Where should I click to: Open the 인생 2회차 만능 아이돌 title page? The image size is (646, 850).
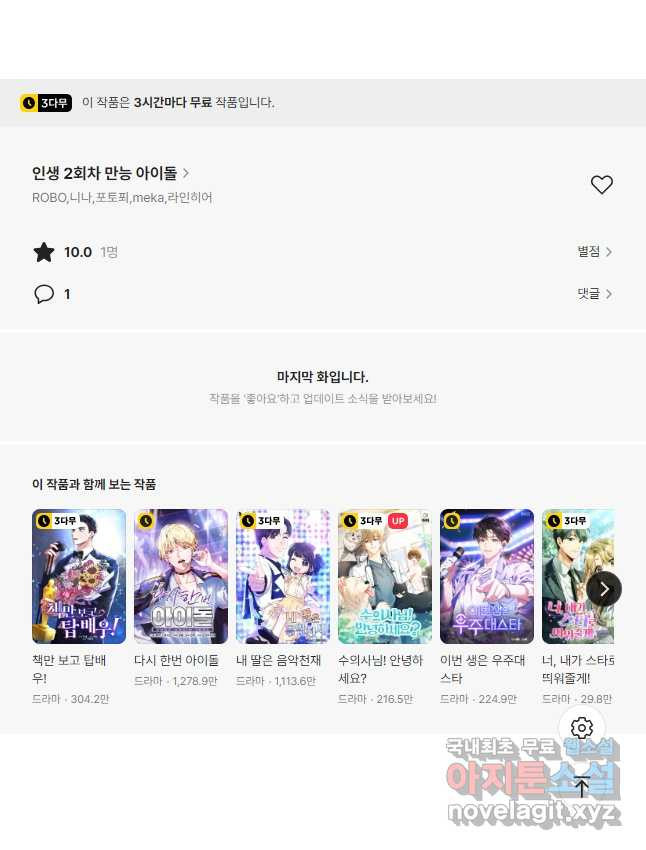tap(110, 173)
